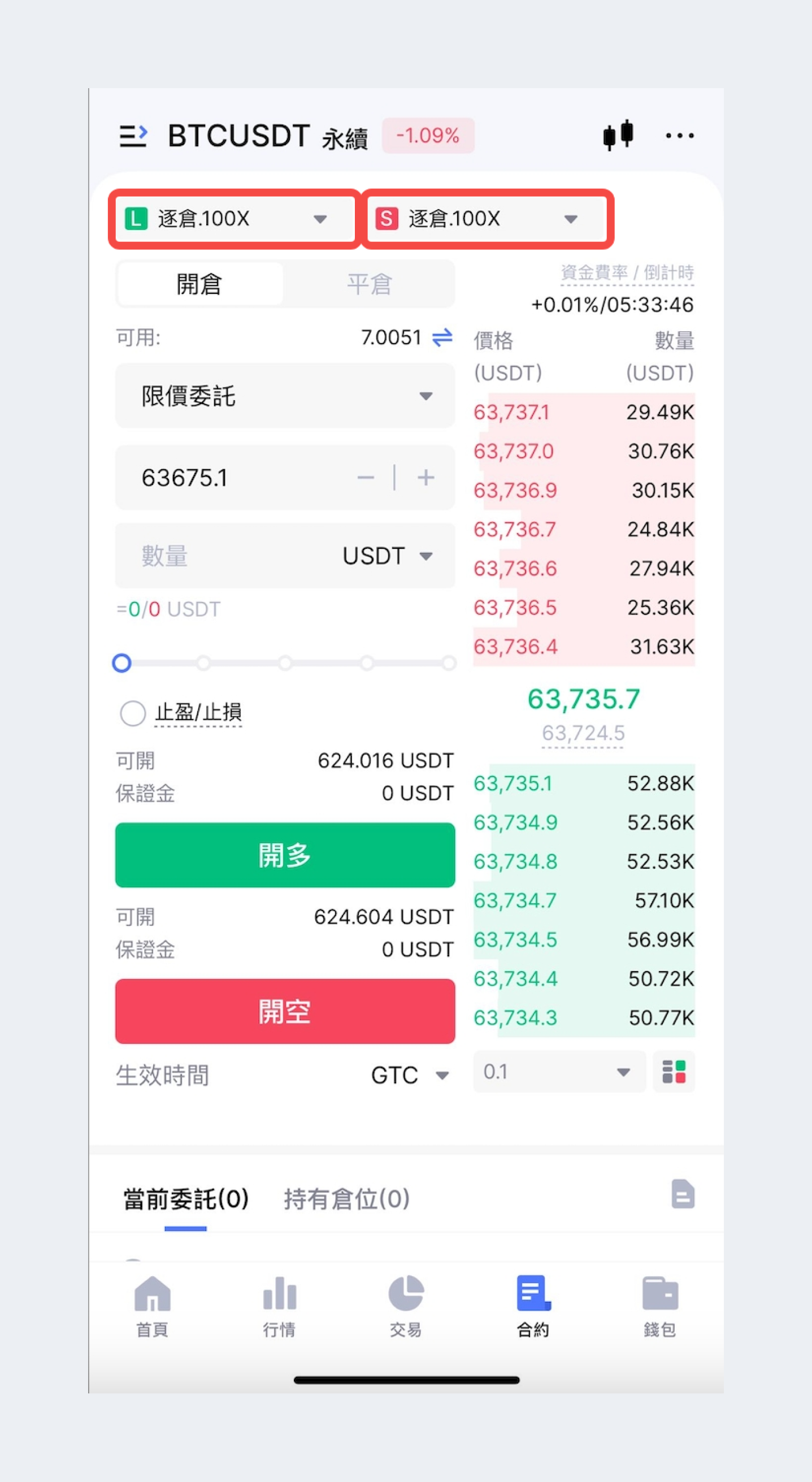Tap the transfer arrows beside available balance
812x1482 pixels.
pos(442,337)
